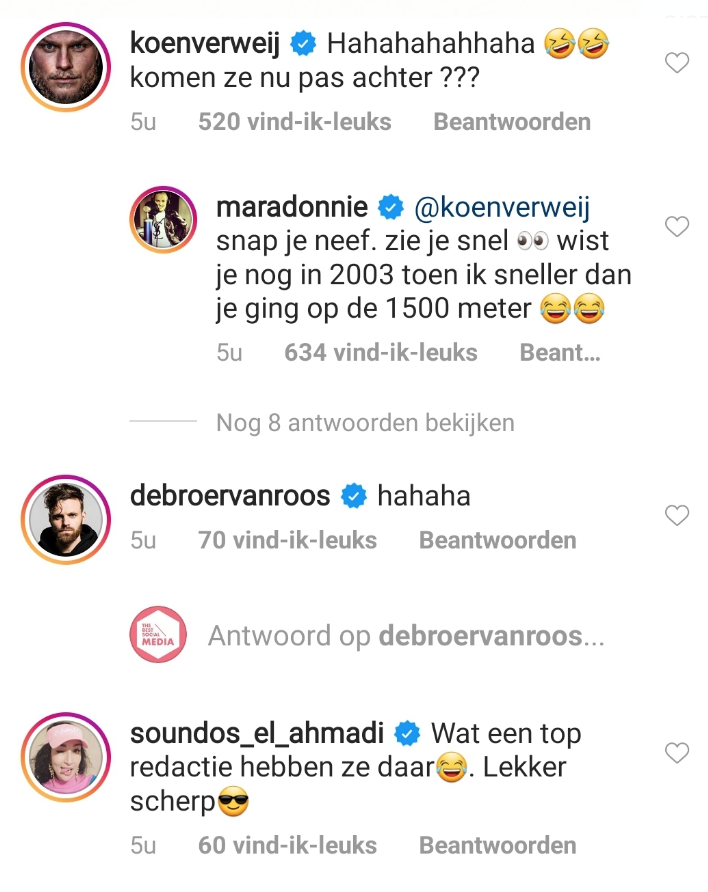Viewport: 708px width, 892px height.
Task: View the 634 vind-ik-leuks on maradonnie's reply
Action: (380, 352)
